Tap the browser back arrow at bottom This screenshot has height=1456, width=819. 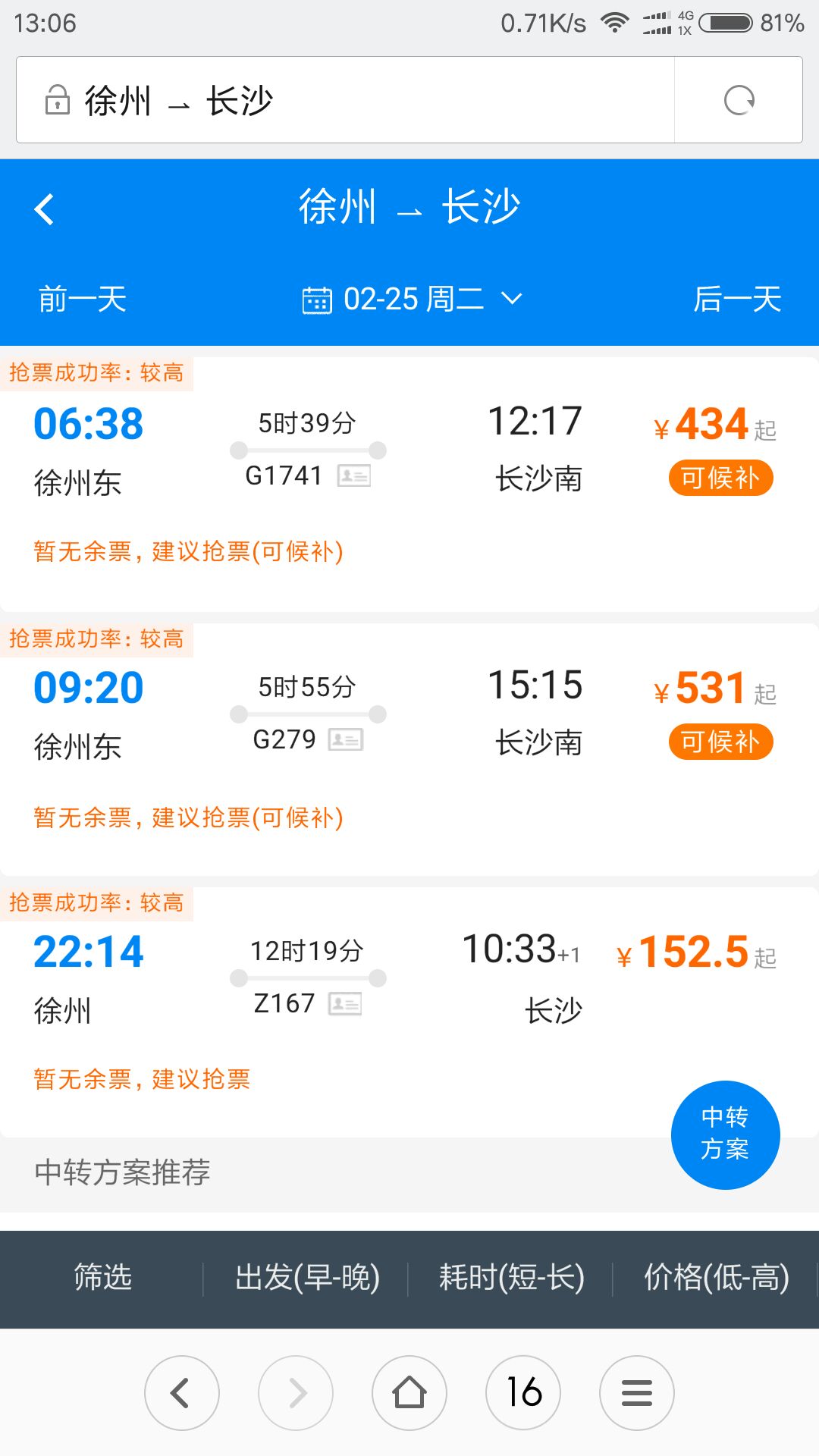pos(182,1392)
